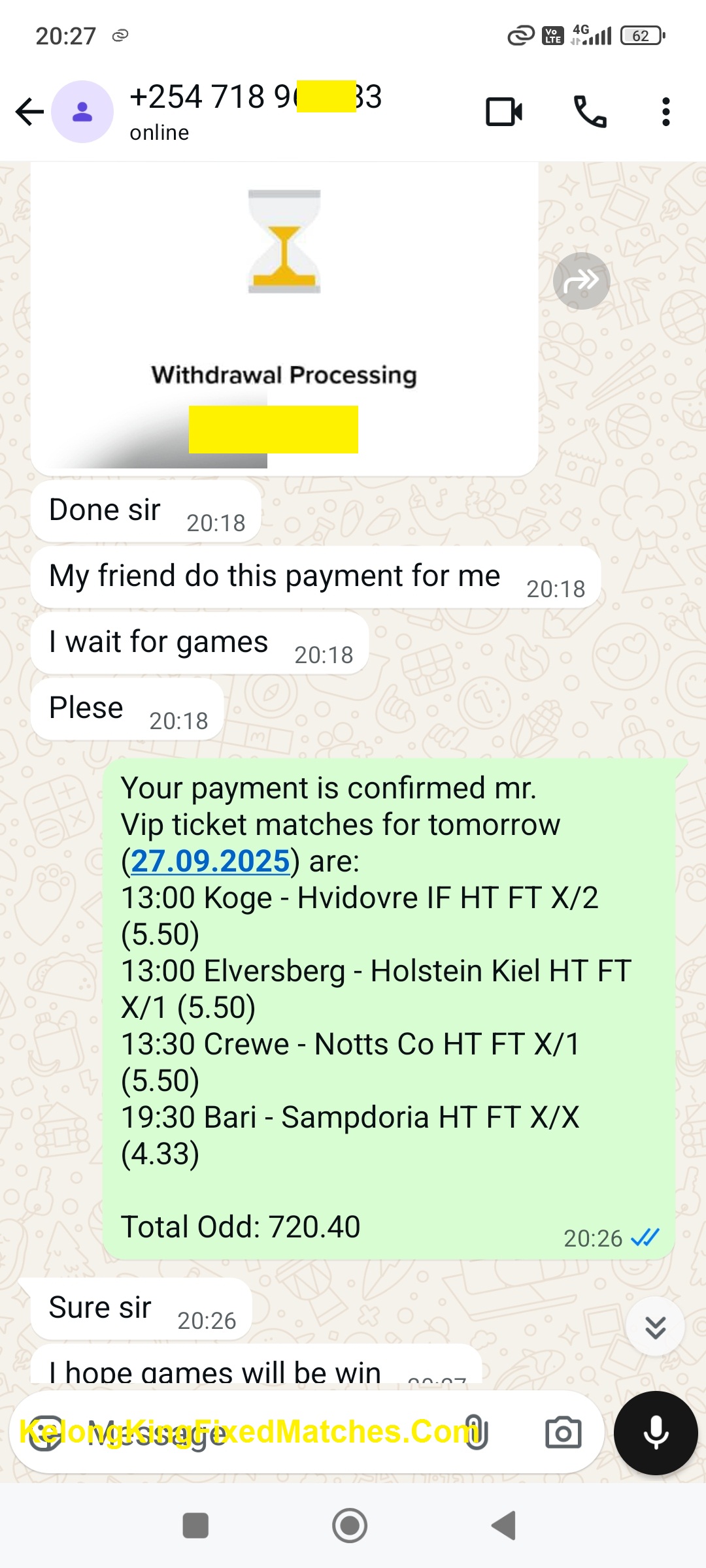The image size is (706, 1568).
Task: Tap the 27.09.2025 date link
Action: coord(210,861)
